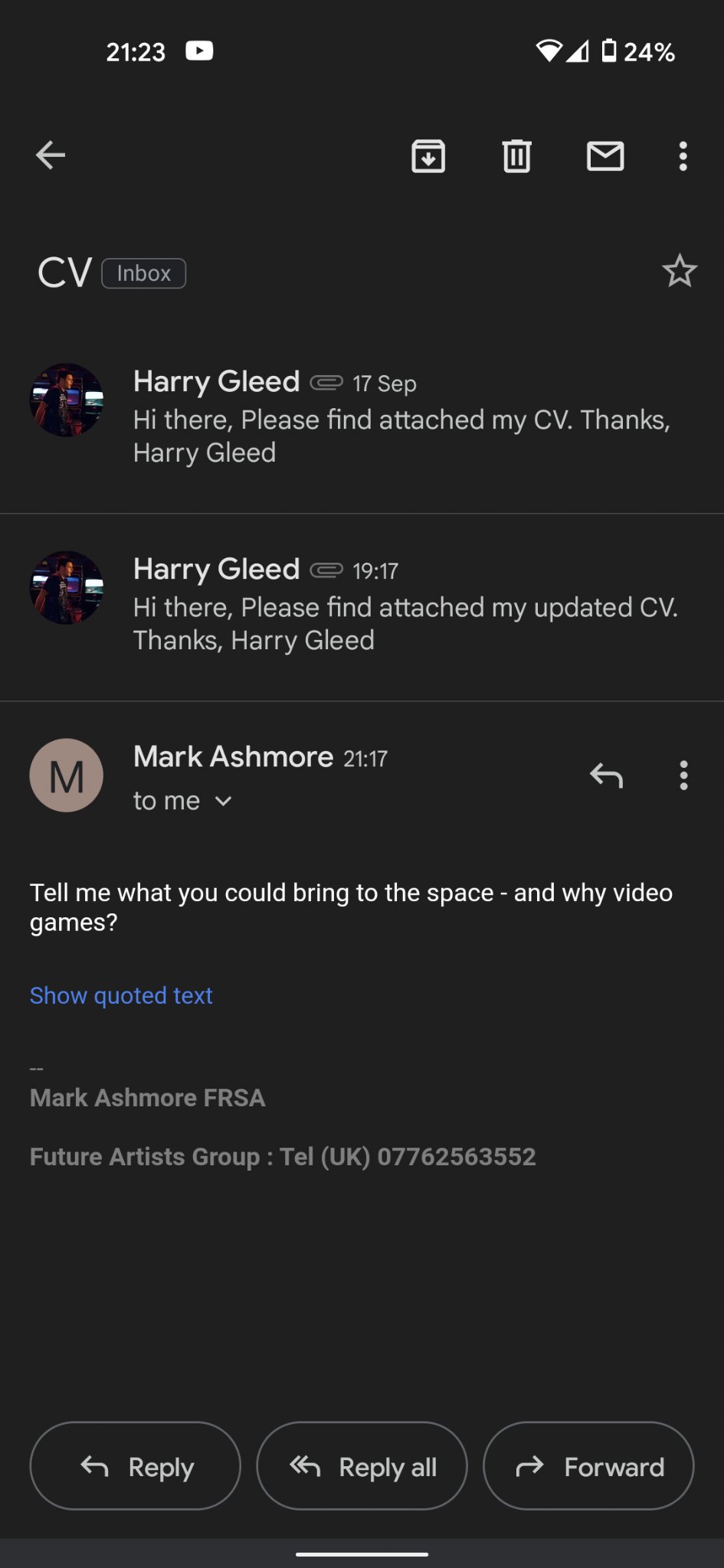Tap the Reply button
This screenshot has width=724, height=1568.
pyautogui.click(x=135, y=1466)
